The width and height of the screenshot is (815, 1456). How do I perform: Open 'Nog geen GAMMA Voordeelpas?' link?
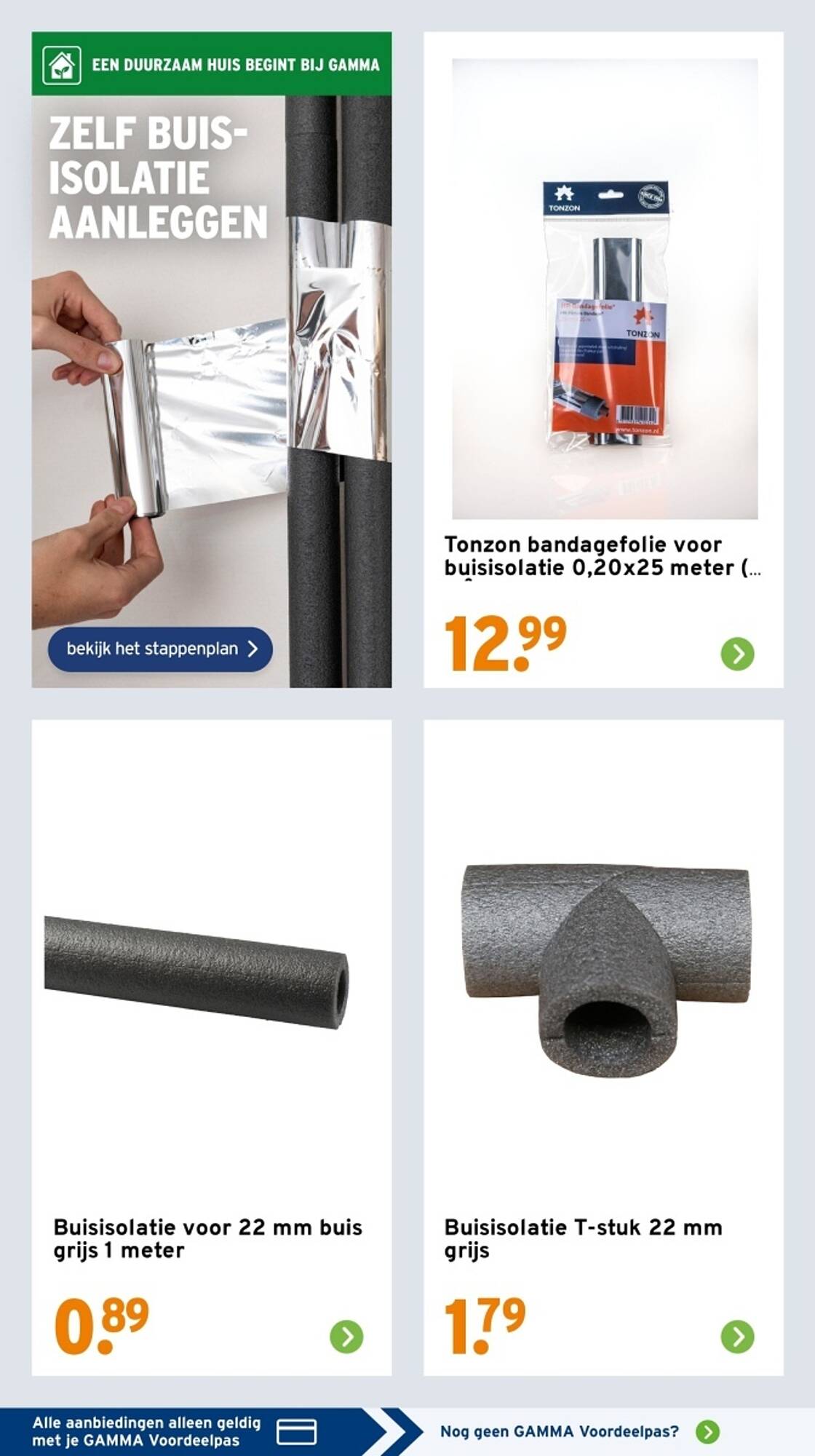click(580, 1431)
